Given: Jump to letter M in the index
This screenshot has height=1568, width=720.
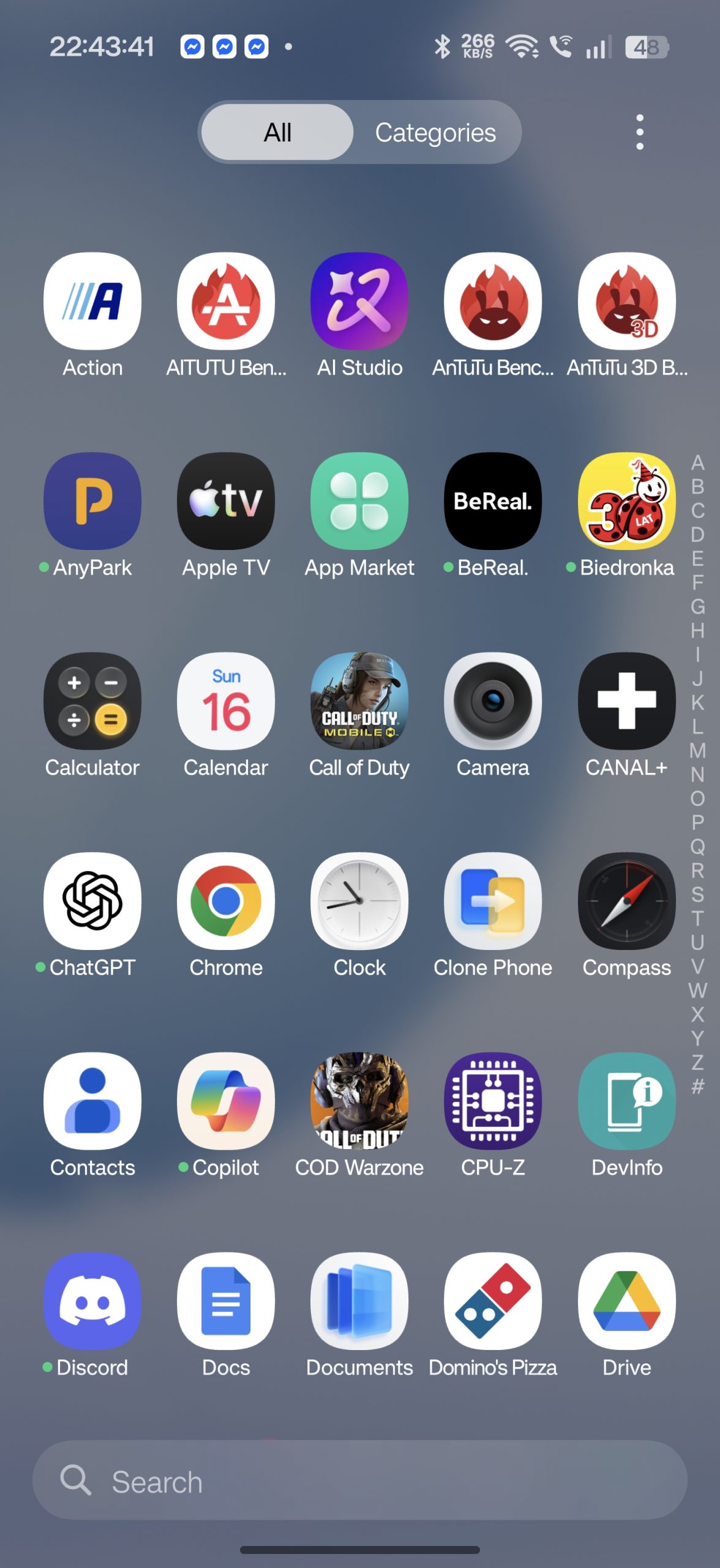Looking at the screenshot, I should pos(697,750).
